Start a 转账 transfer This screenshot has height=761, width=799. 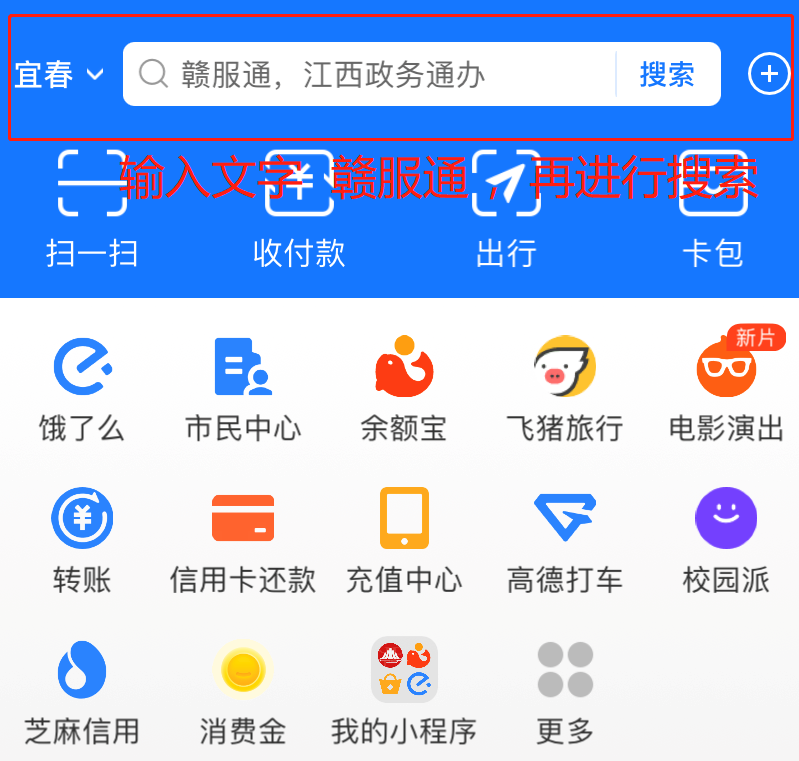82,538
